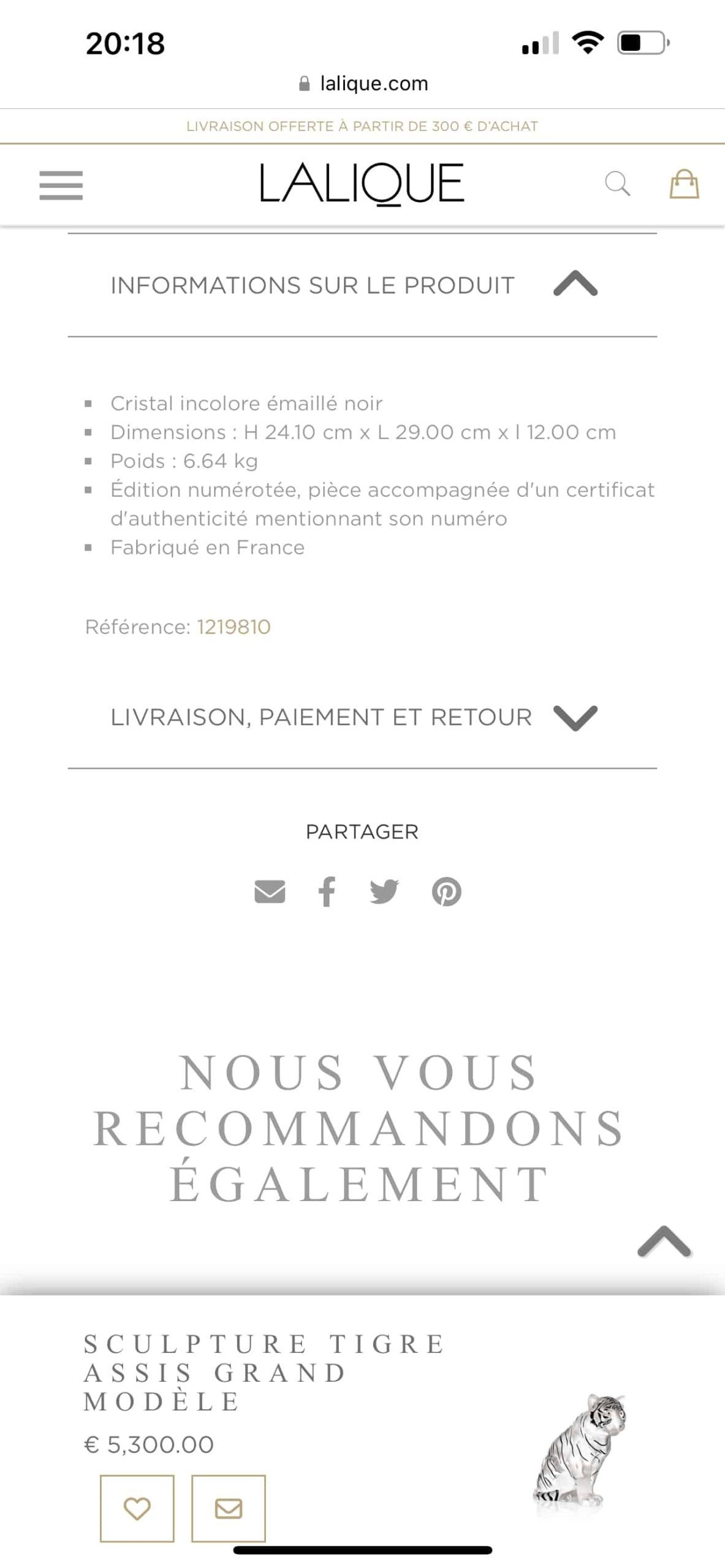The image size is (725, 1568).
Task: Share the product on Facebook
Action: pyautogui.click(x=327, y=891)
